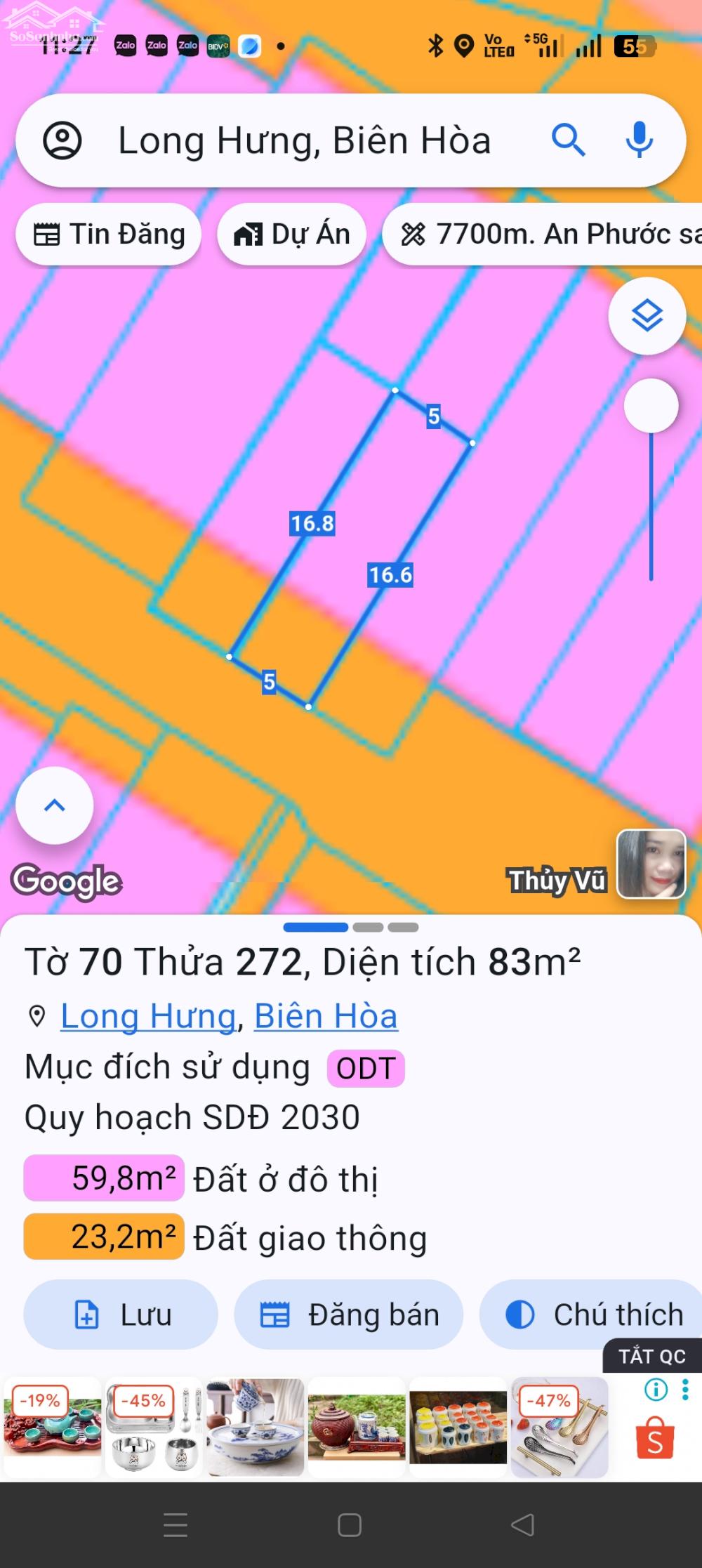
Task: Go back using the system back button
Action: [522, 1524]
